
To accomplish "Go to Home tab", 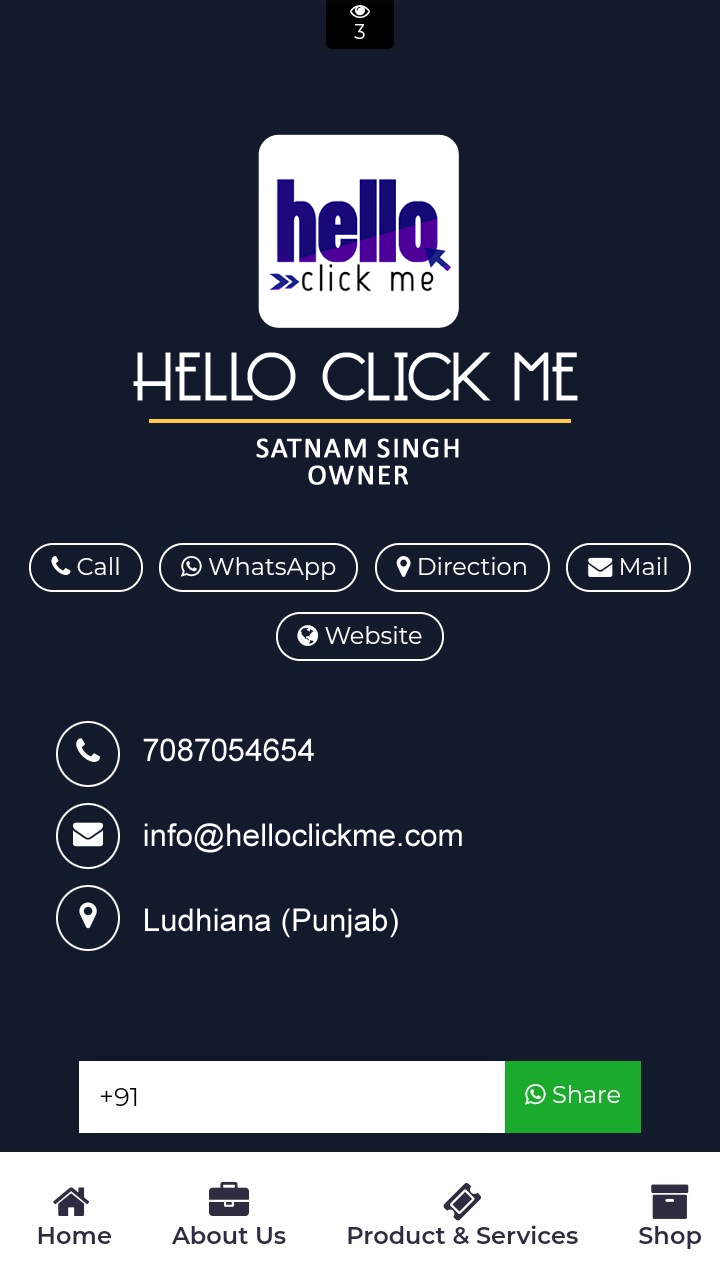I will coord(74,1216).
